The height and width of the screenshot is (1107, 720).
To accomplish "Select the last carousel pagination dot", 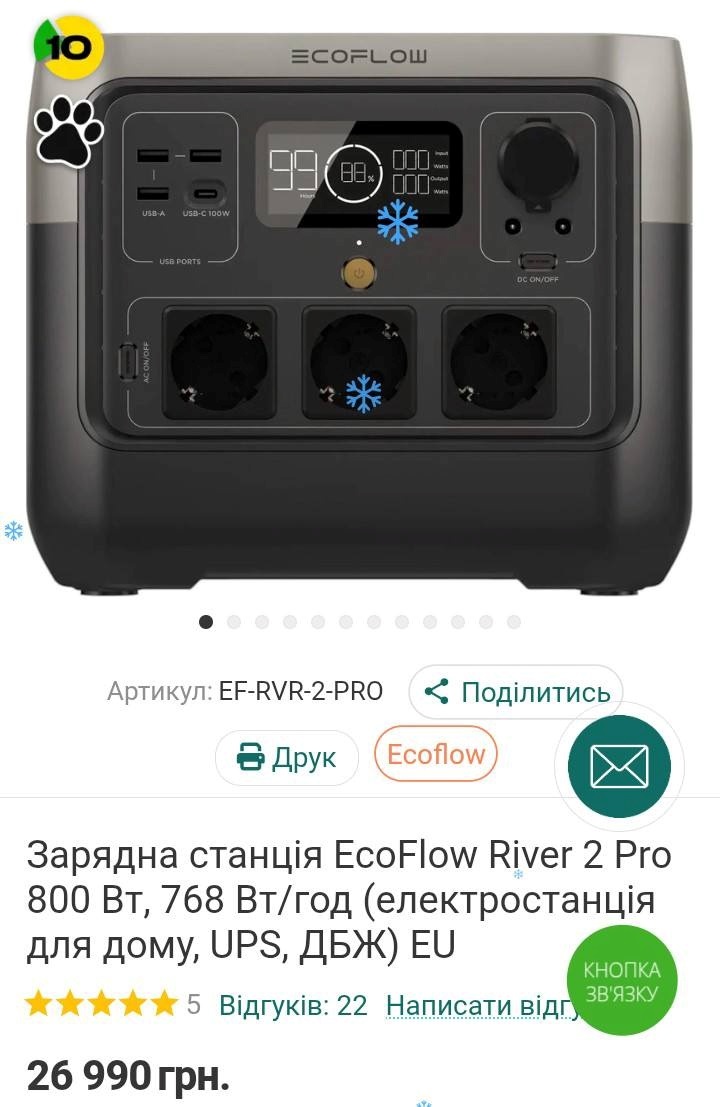I will pos(513,622).
